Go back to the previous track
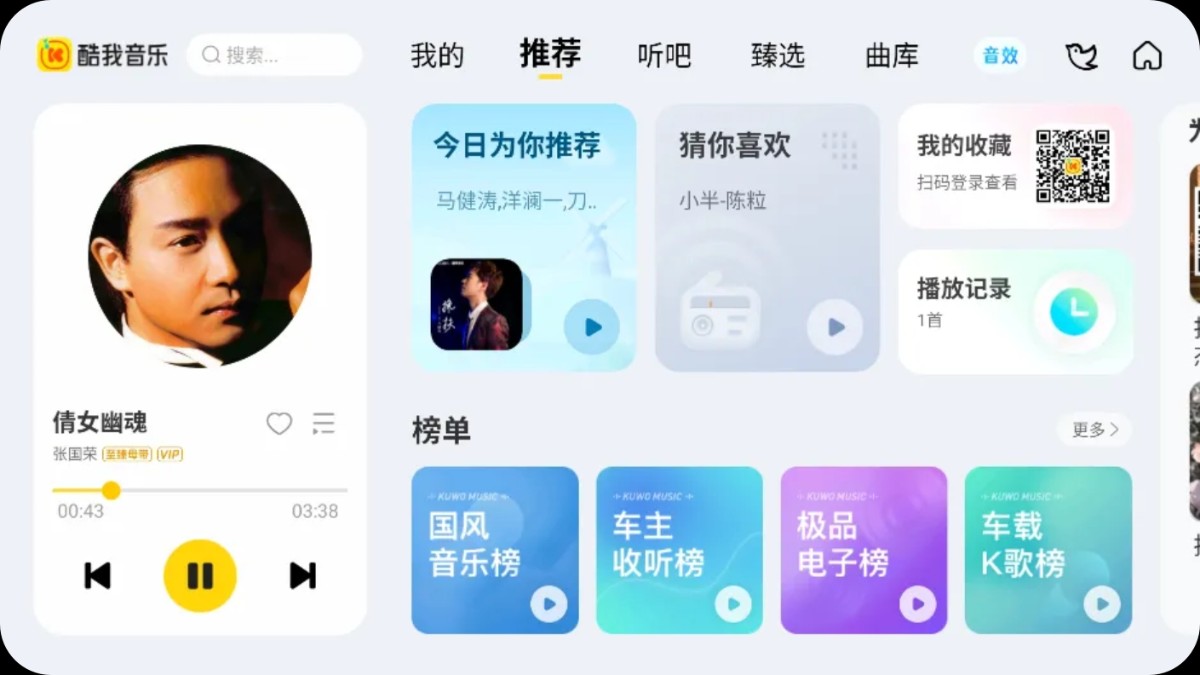Image resolution: width=1200 pixels, height=675 pixels. tap(97, 575)
